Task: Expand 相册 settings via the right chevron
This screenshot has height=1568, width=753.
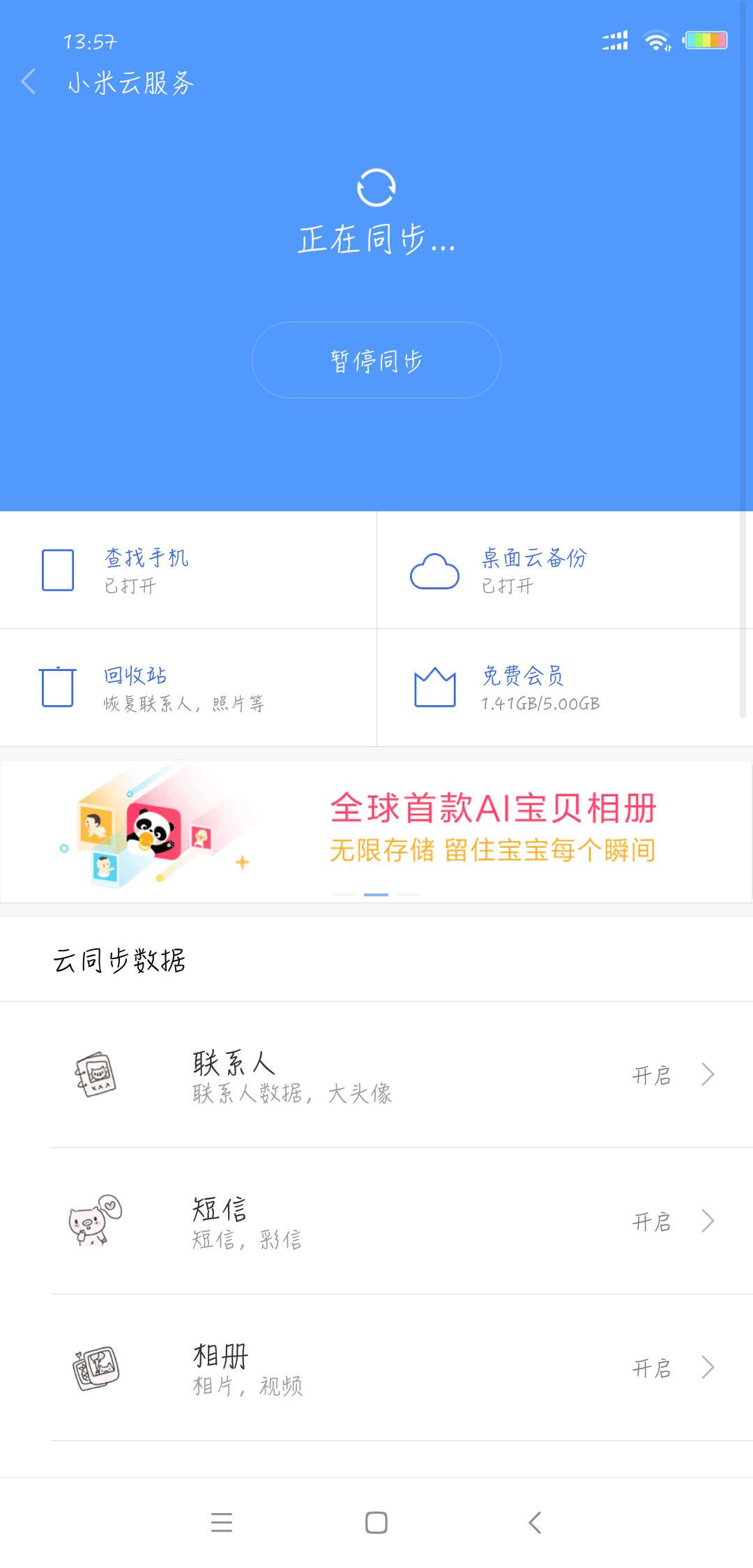Action: pyautogui.click(x=708, y=1367)
